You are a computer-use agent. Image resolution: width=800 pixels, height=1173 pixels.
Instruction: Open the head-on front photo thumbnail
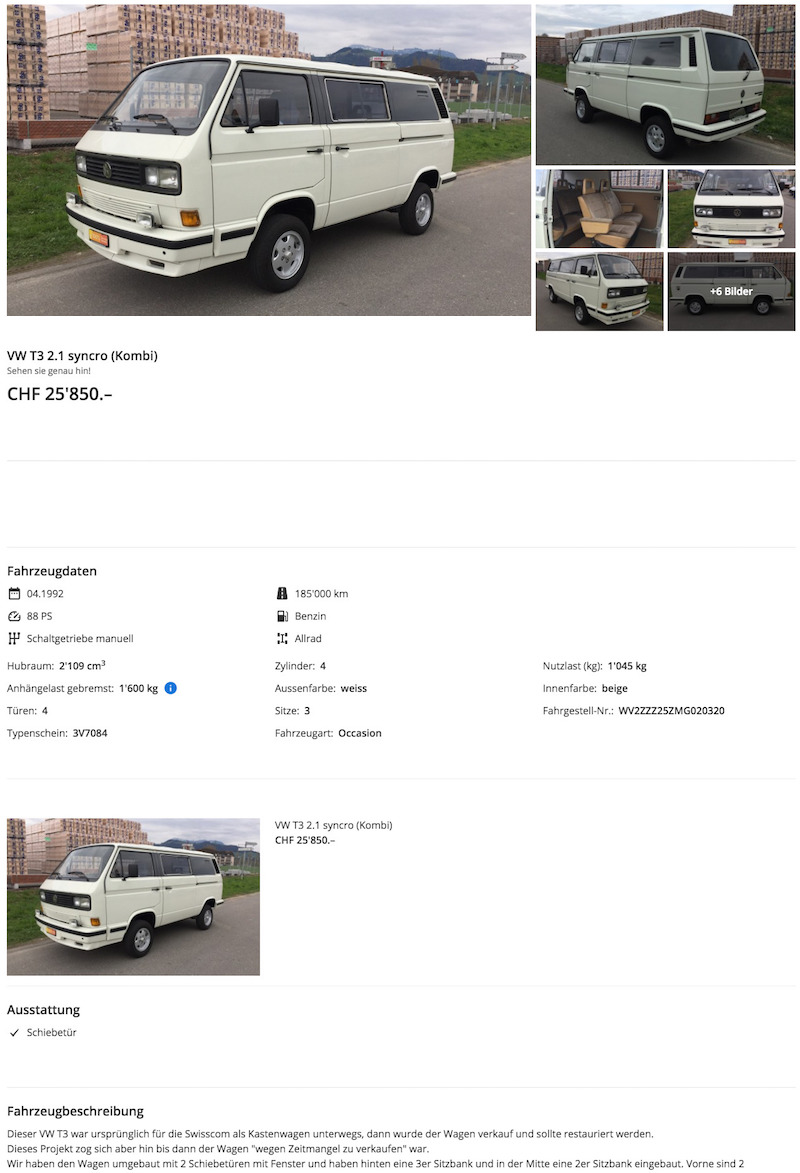(731, 208)
